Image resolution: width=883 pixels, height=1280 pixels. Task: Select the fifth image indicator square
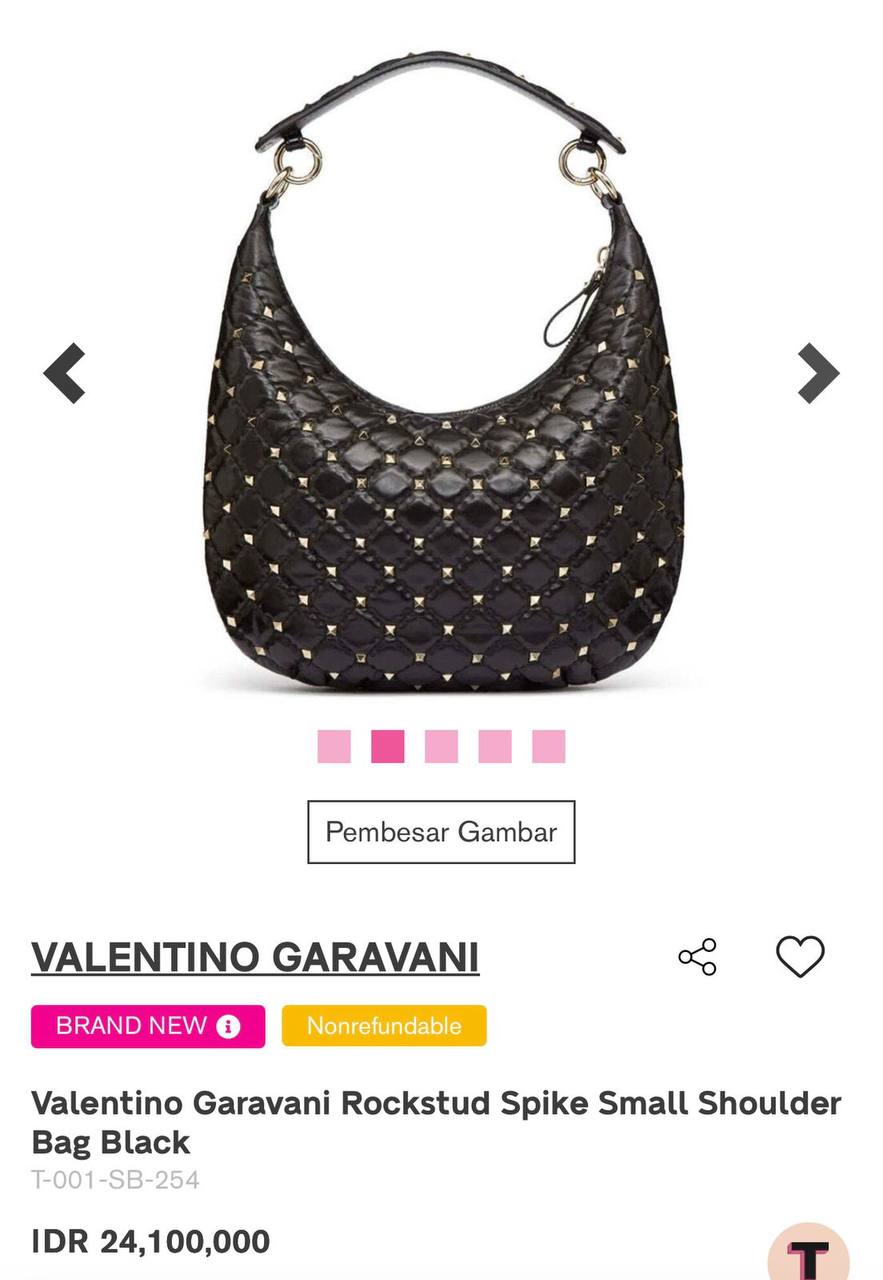point(548,747)
